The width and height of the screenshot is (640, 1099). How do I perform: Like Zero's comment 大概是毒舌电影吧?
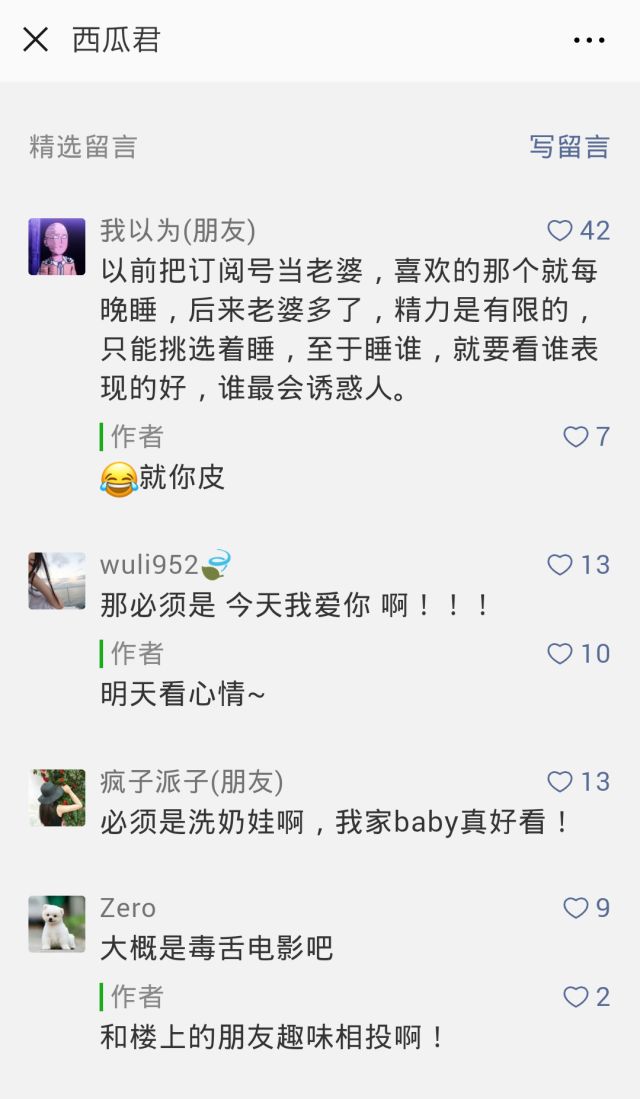pos(576,908)
